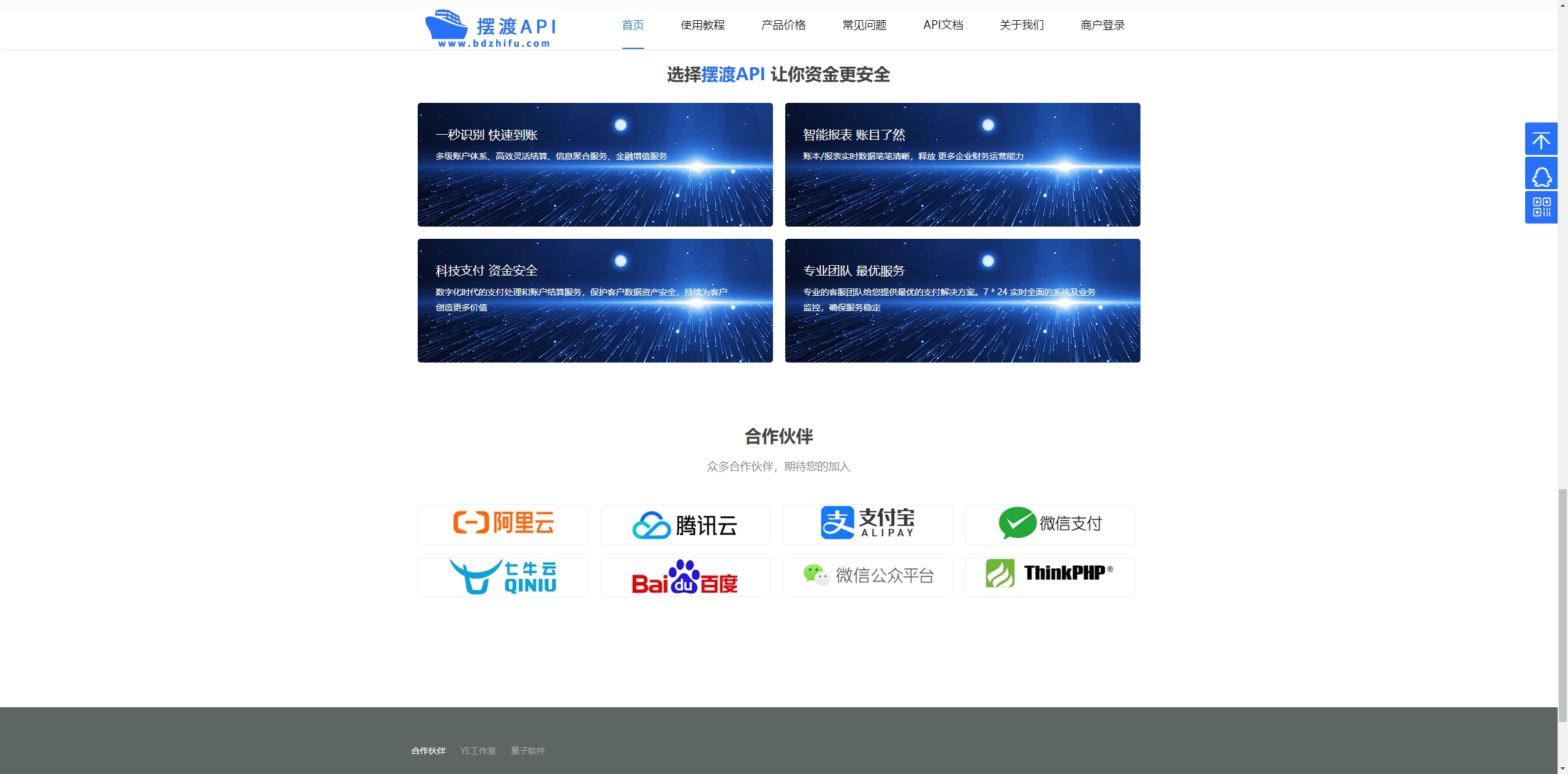This screenshot has height=774, width=1568.
Task: Open the 阿里云 partner tile
Action: coord(503,524)
